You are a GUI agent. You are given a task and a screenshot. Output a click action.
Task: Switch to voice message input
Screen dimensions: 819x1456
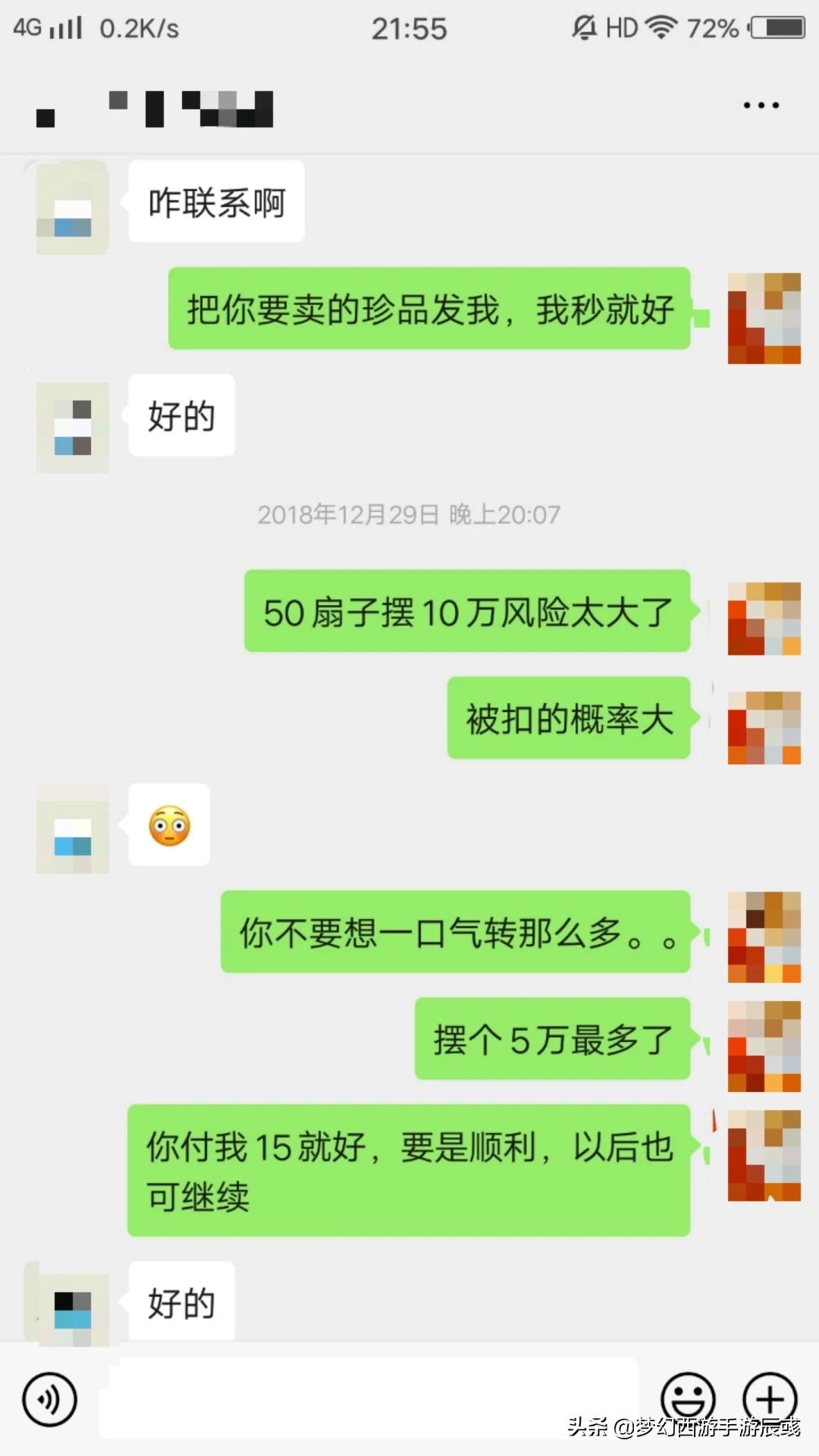click(50, 1399)
